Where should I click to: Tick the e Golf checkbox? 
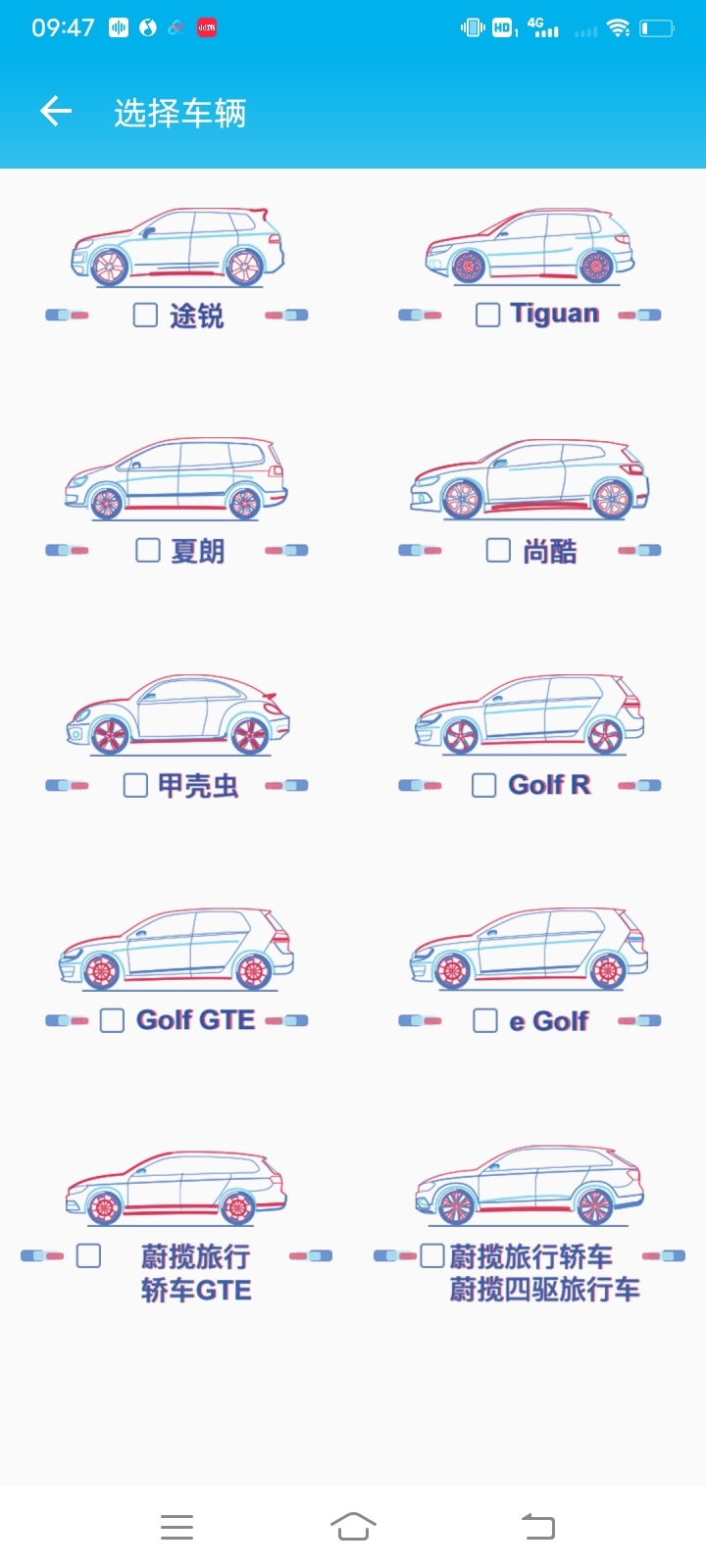485,1020
